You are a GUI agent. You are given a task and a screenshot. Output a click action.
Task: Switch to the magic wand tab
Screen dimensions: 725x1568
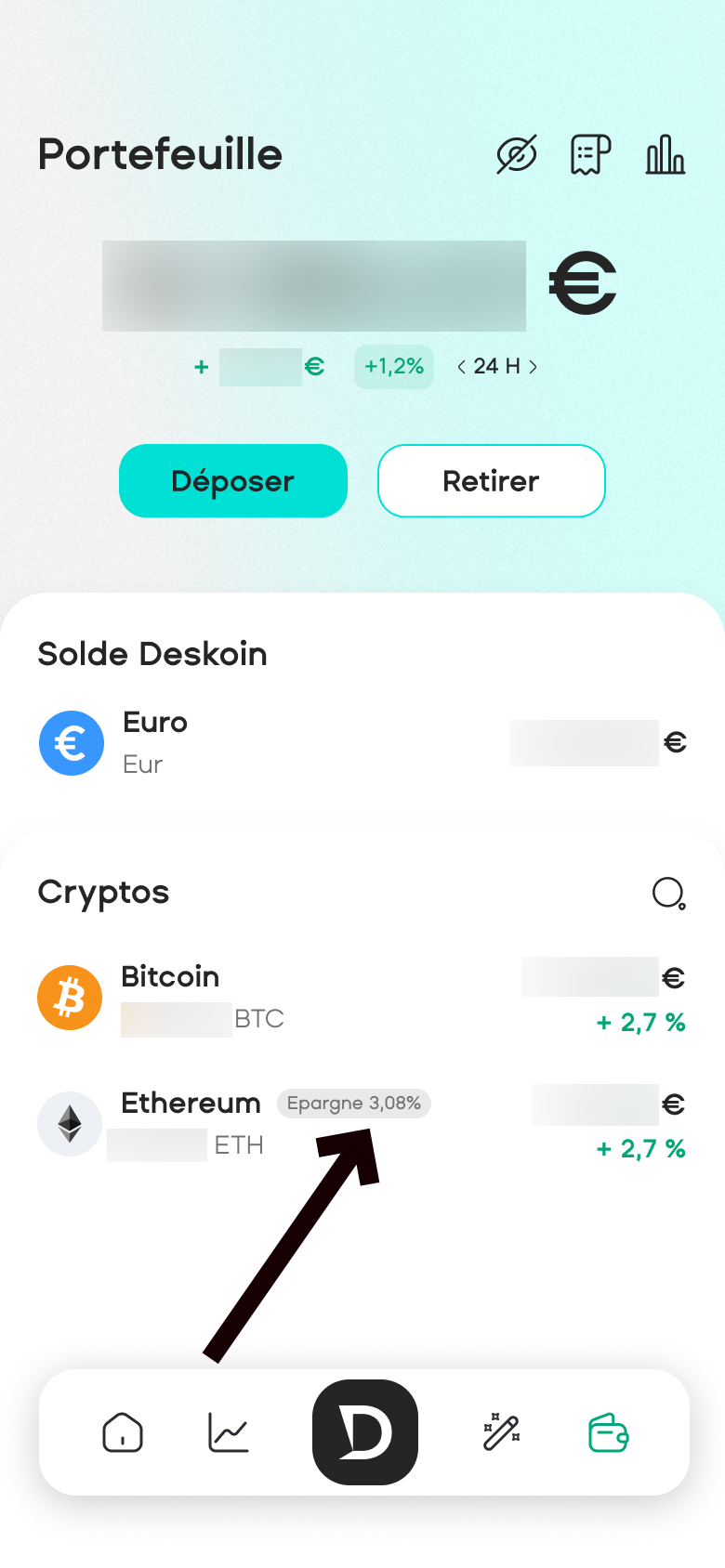pos(502,1432)
